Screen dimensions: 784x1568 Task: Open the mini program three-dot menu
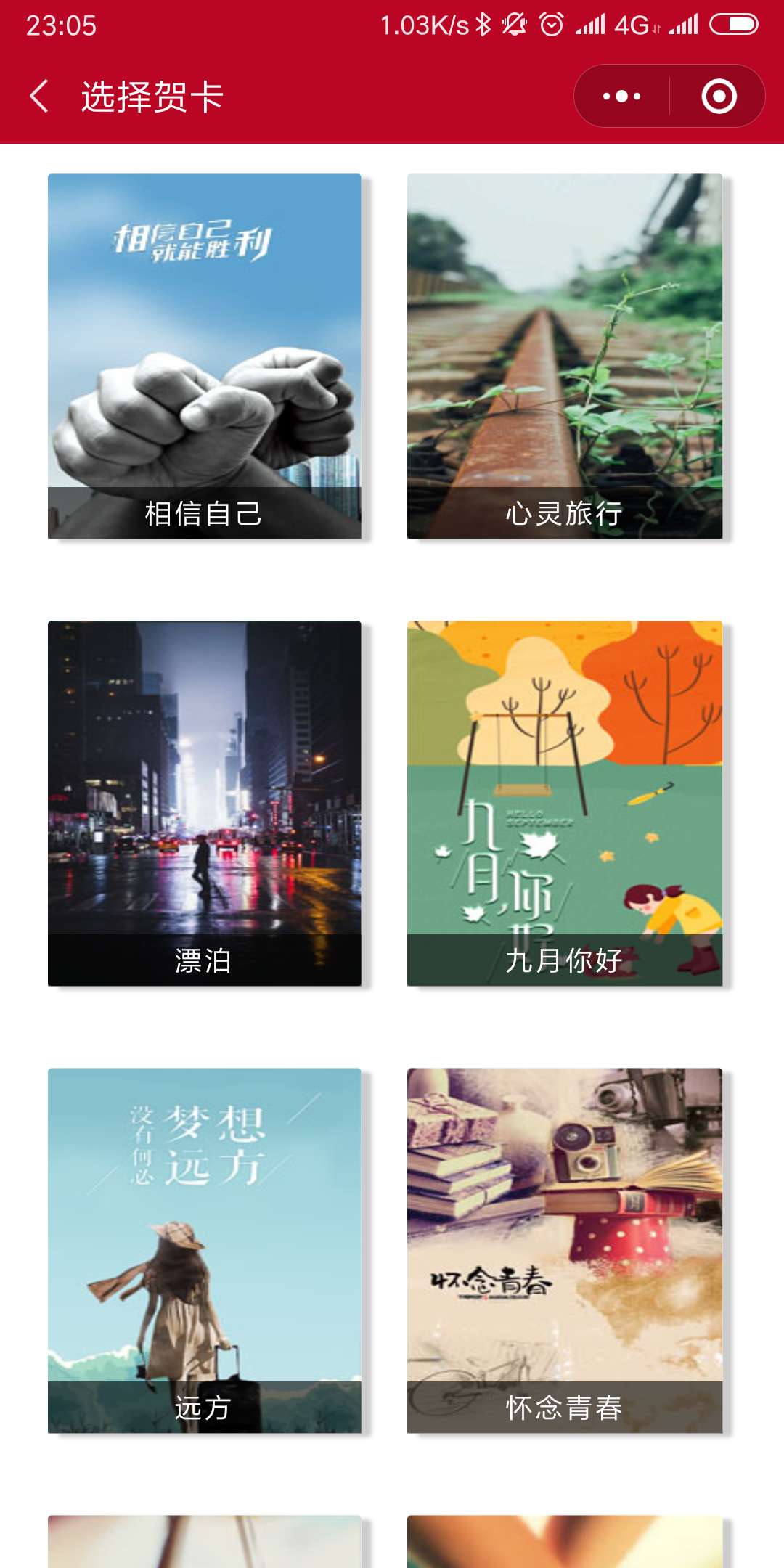tap(622, 97)
